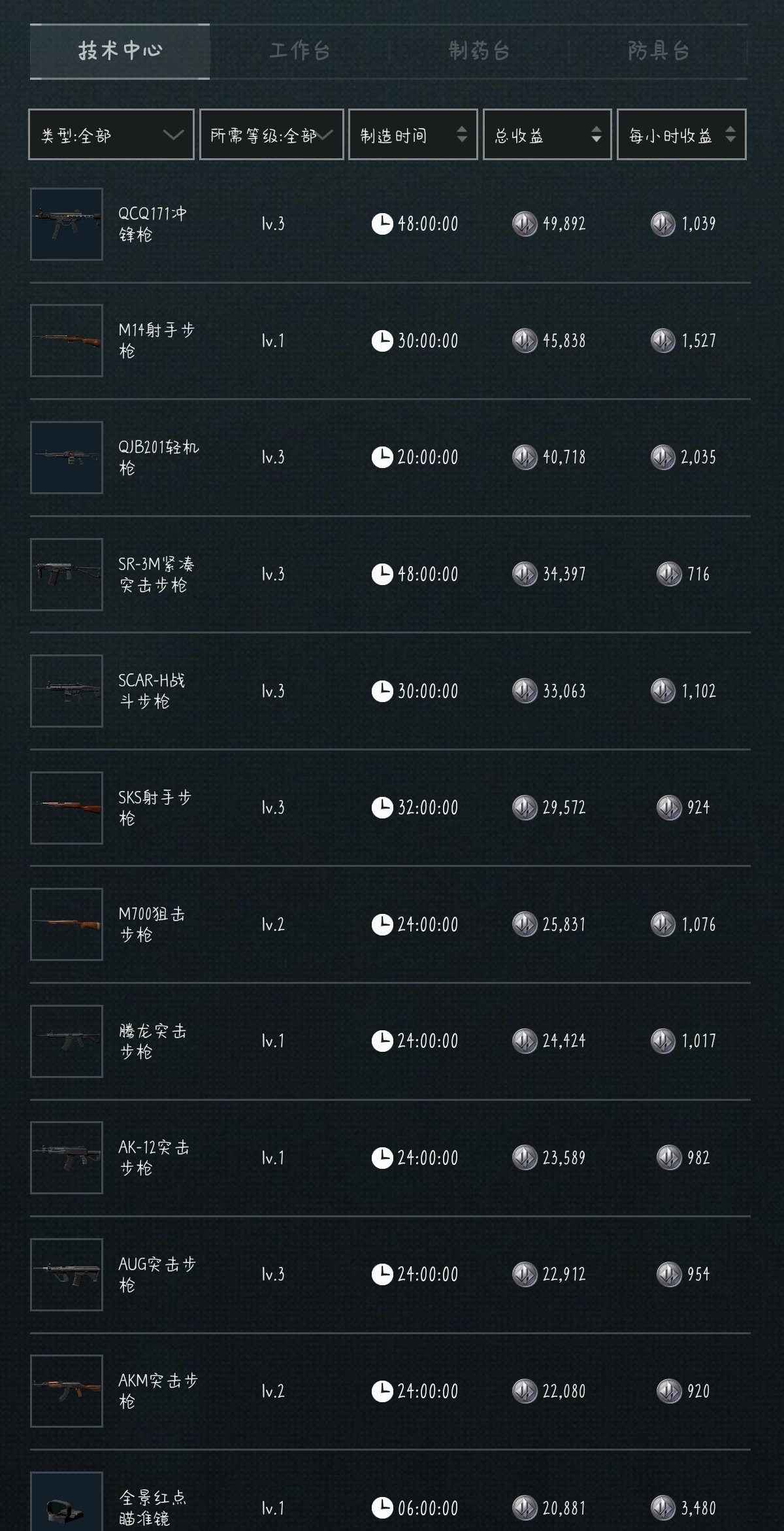Open the M14射手步枪 row

click(x=390, y=341)
